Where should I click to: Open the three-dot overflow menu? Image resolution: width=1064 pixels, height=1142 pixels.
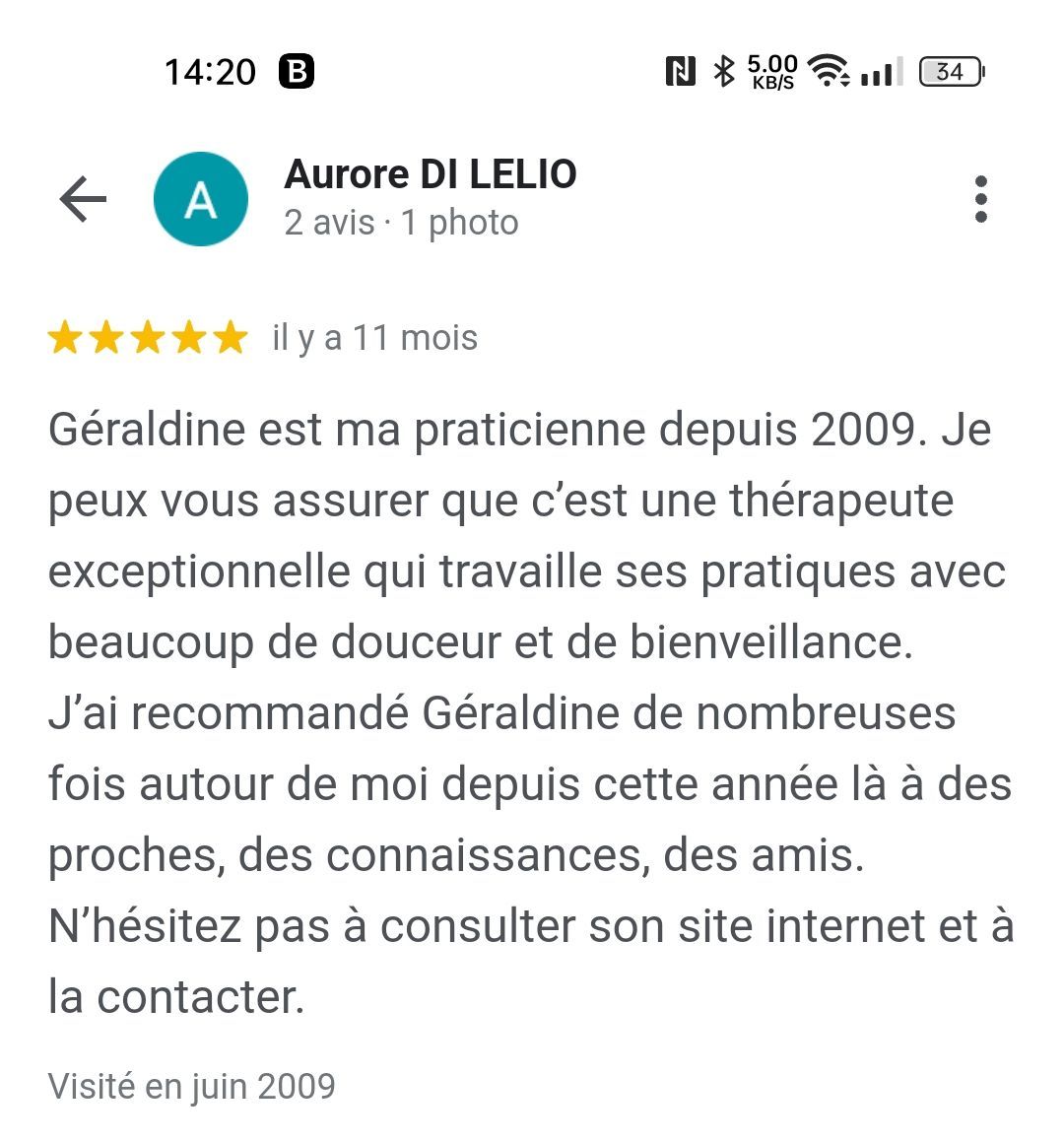979,200
